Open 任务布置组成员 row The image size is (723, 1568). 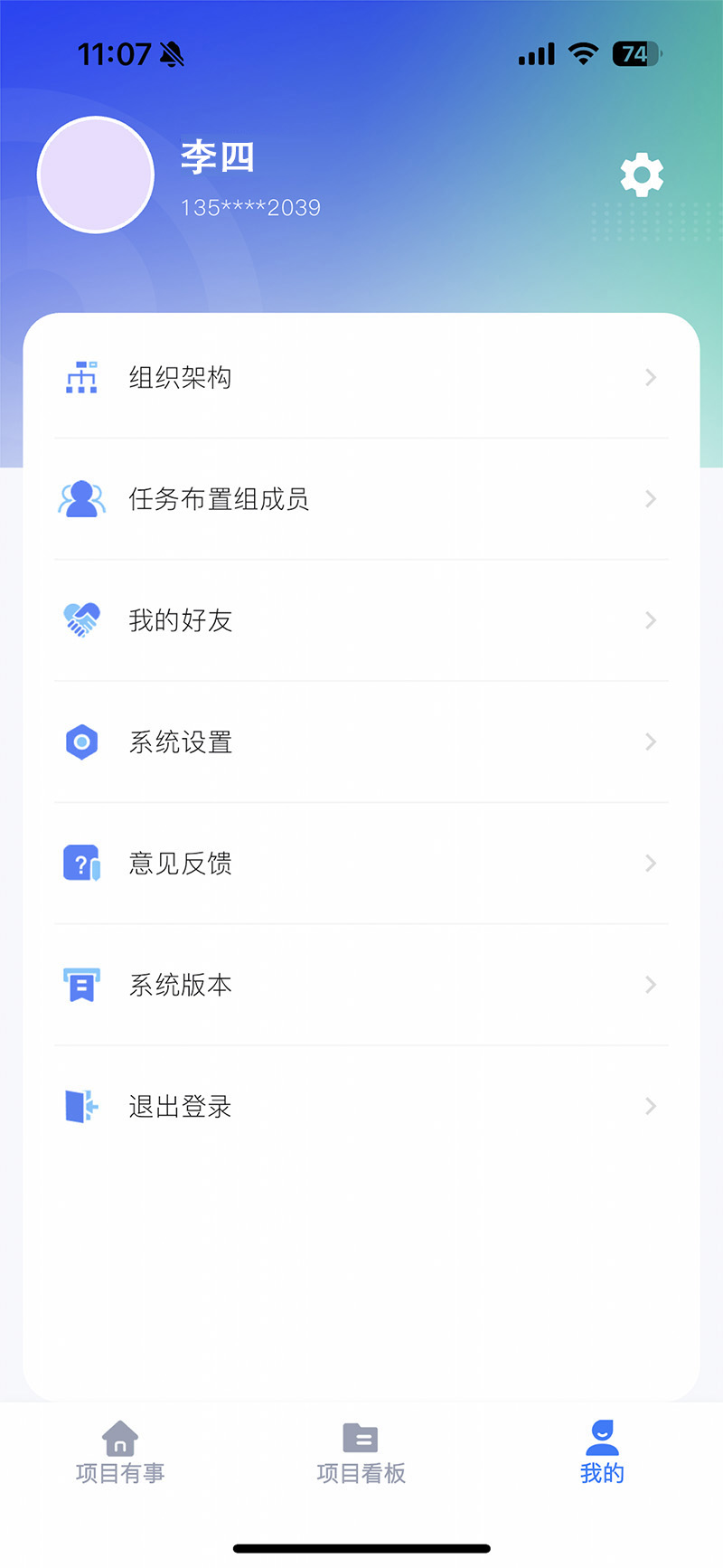tap(361, 499)
